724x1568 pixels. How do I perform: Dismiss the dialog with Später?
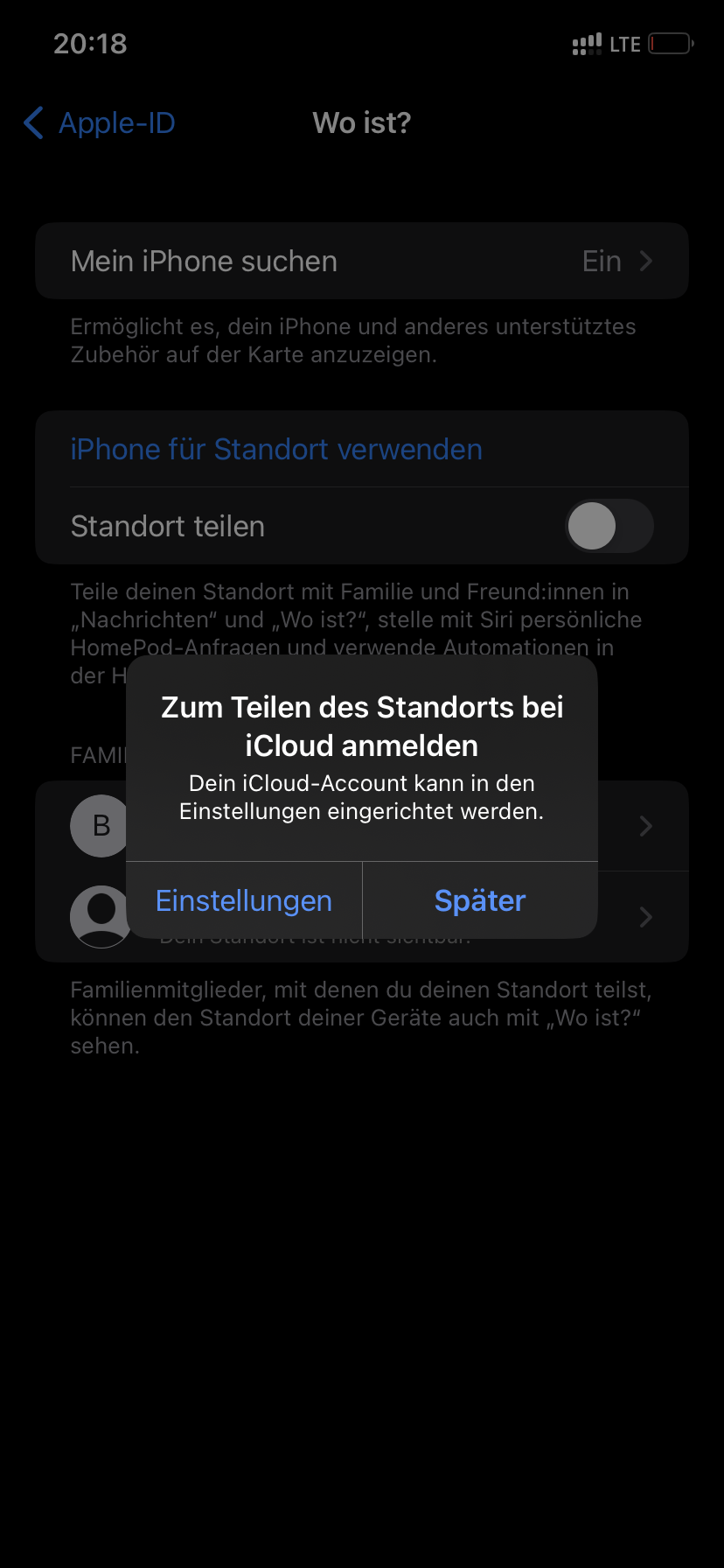coord(480,900)
